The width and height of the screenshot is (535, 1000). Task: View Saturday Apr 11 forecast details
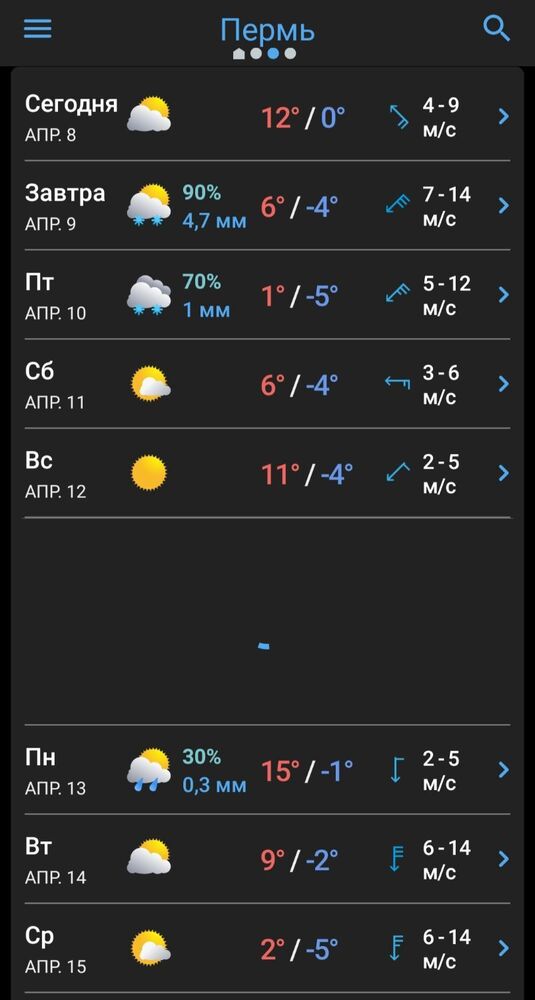[x=267, y=384]
